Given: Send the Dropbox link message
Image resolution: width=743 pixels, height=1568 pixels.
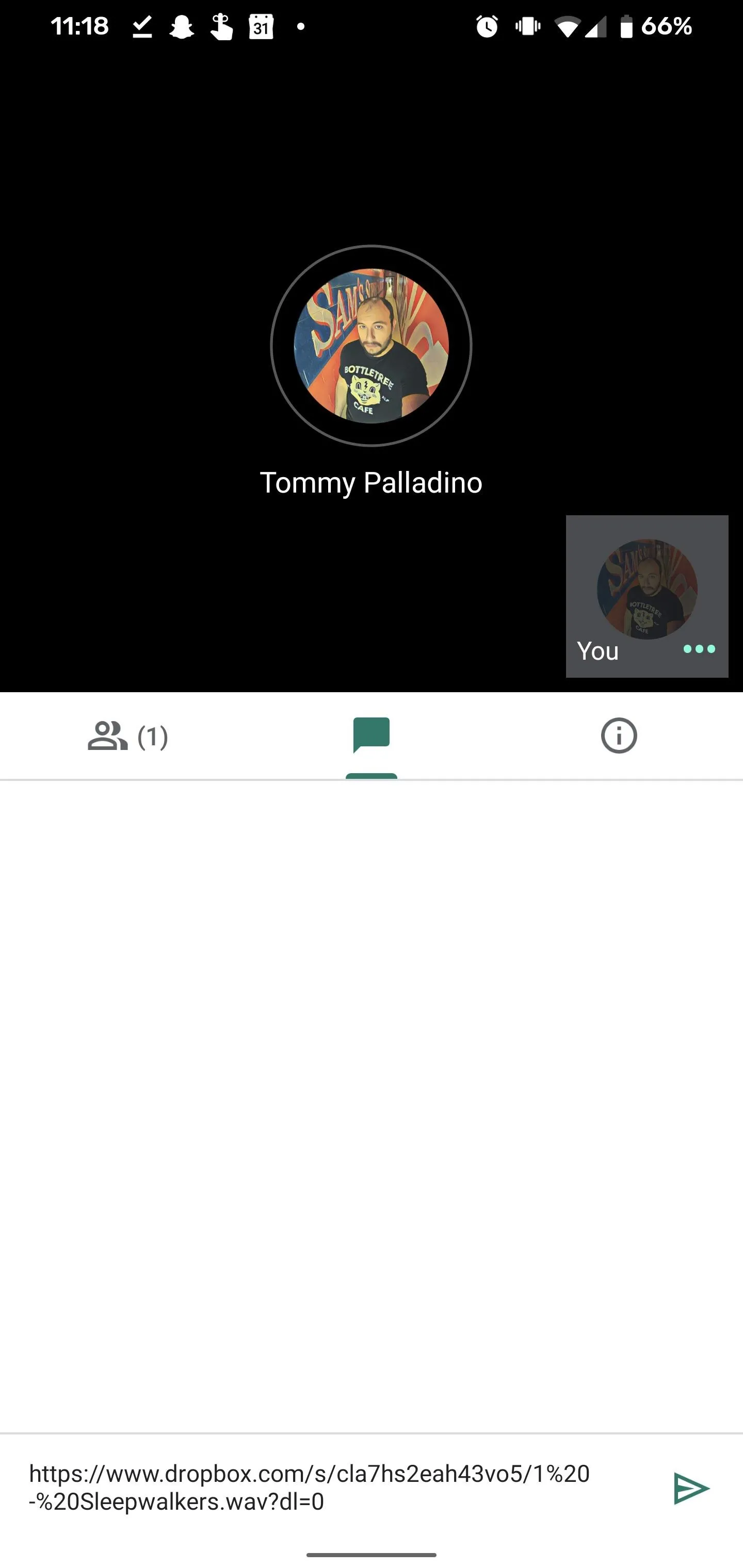Looking at the screenshot, I should coord(691,1488).
